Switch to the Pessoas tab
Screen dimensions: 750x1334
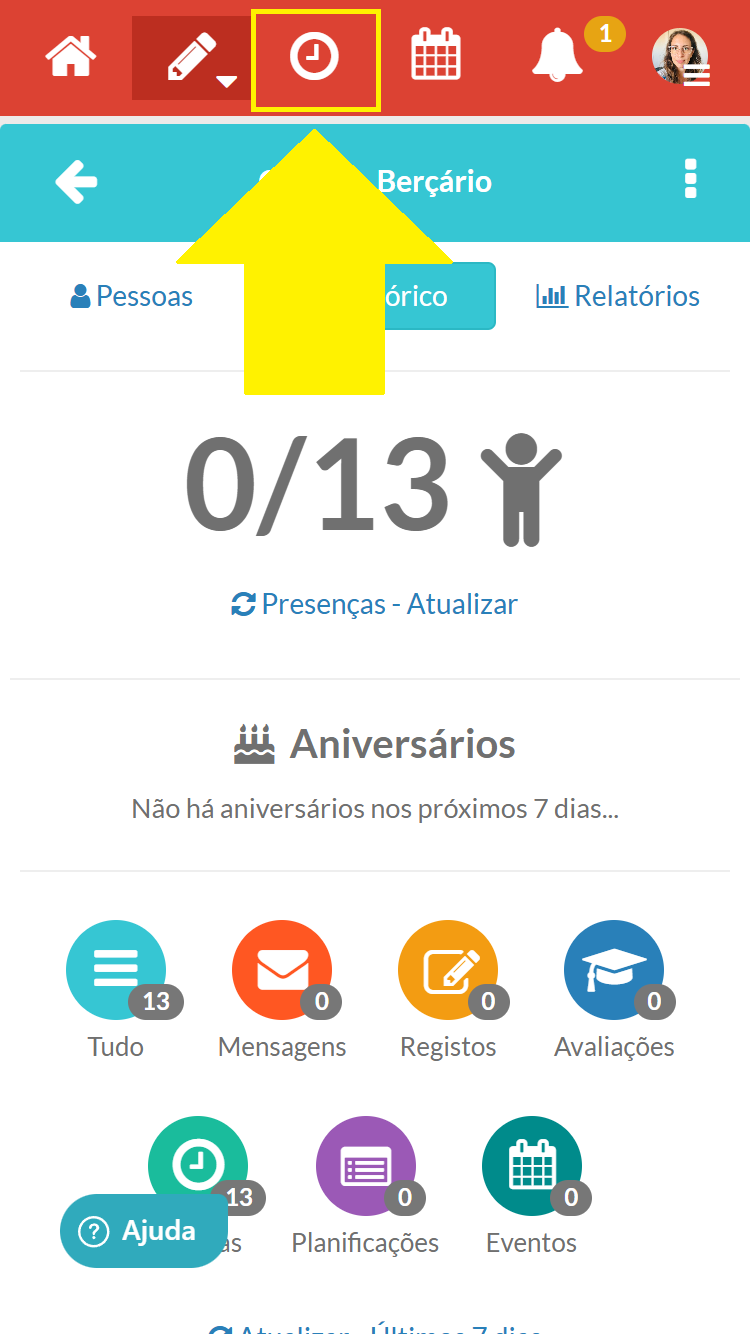[132, 296]
